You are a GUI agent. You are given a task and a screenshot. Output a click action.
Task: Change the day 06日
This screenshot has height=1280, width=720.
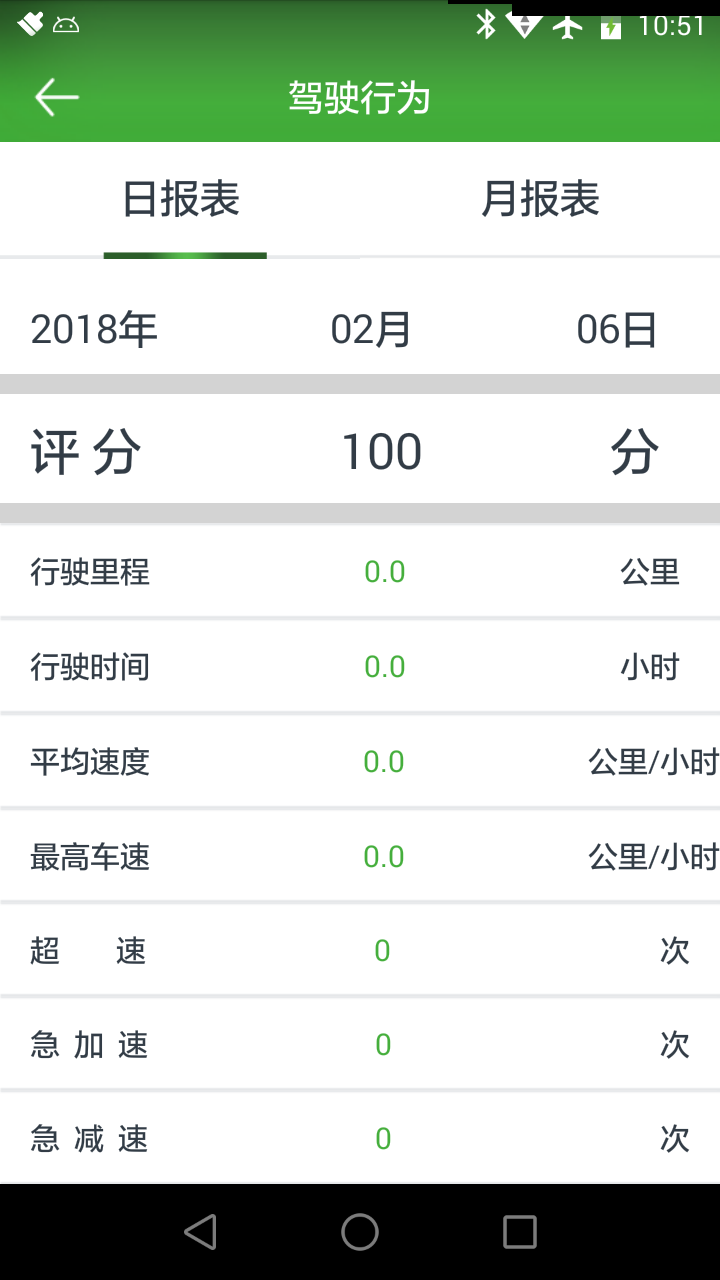[616, 329]
